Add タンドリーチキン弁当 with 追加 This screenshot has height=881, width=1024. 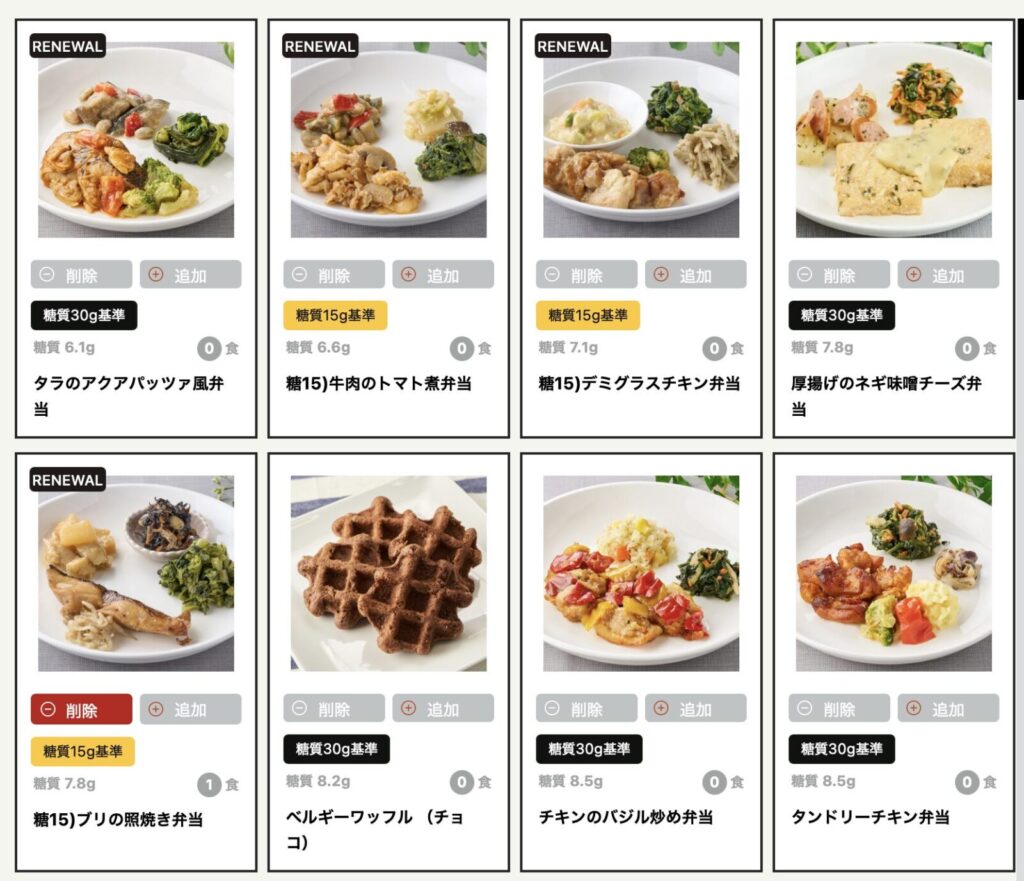click(x=948, y=709)
